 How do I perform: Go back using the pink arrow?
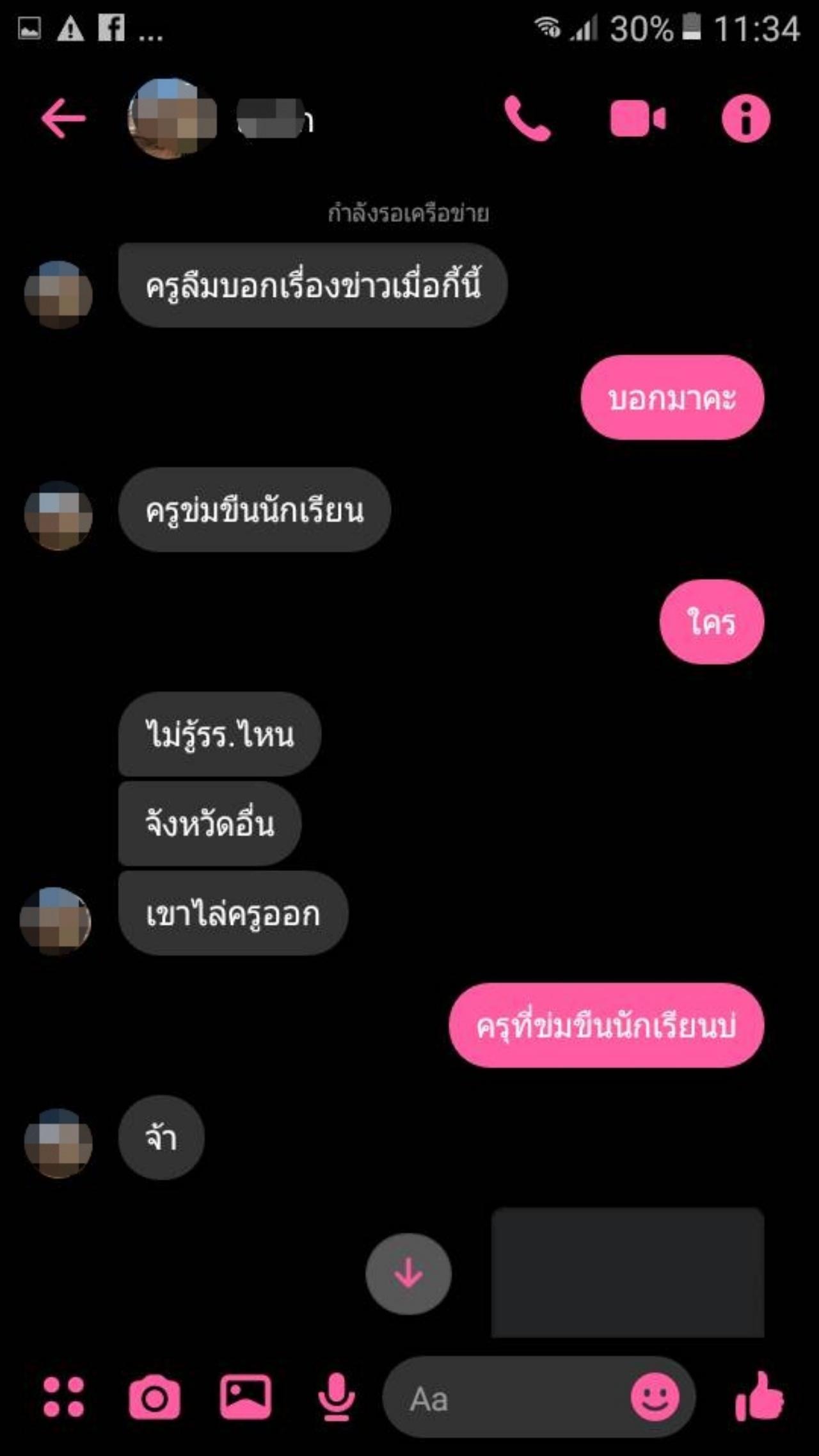pyautogui.click(x=63, y=118)
